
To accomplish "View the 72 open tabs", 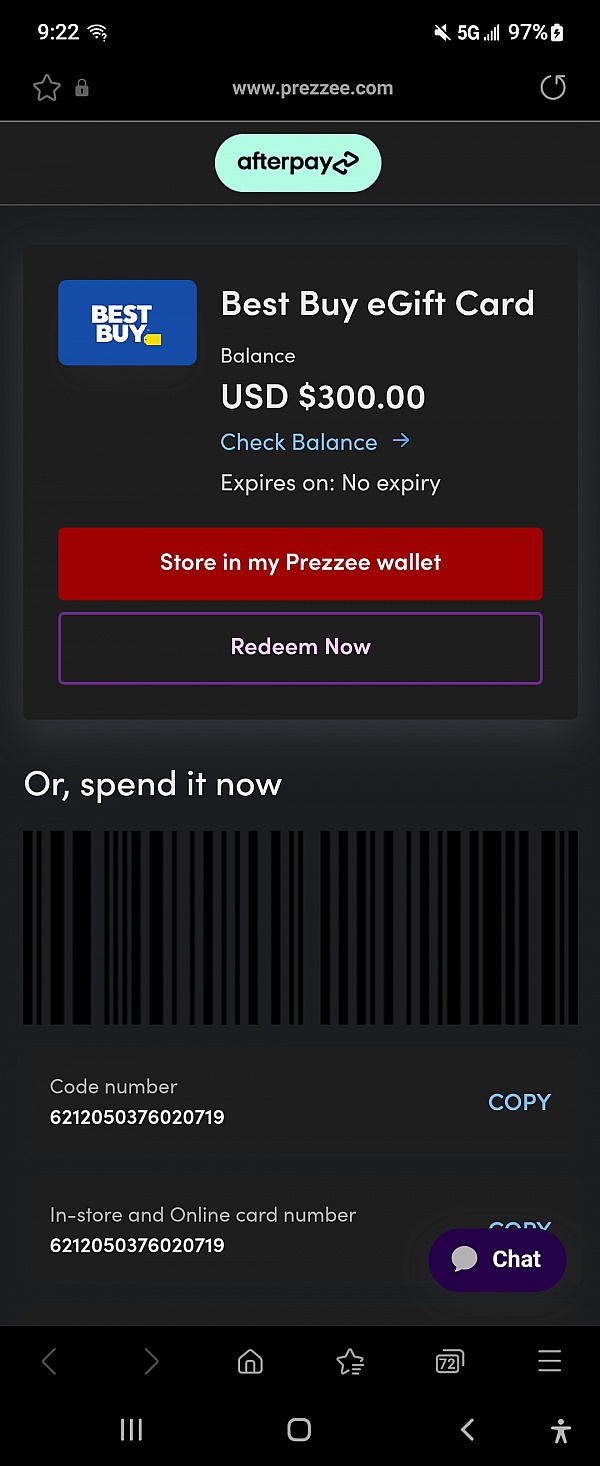I will click(449, 1361).
